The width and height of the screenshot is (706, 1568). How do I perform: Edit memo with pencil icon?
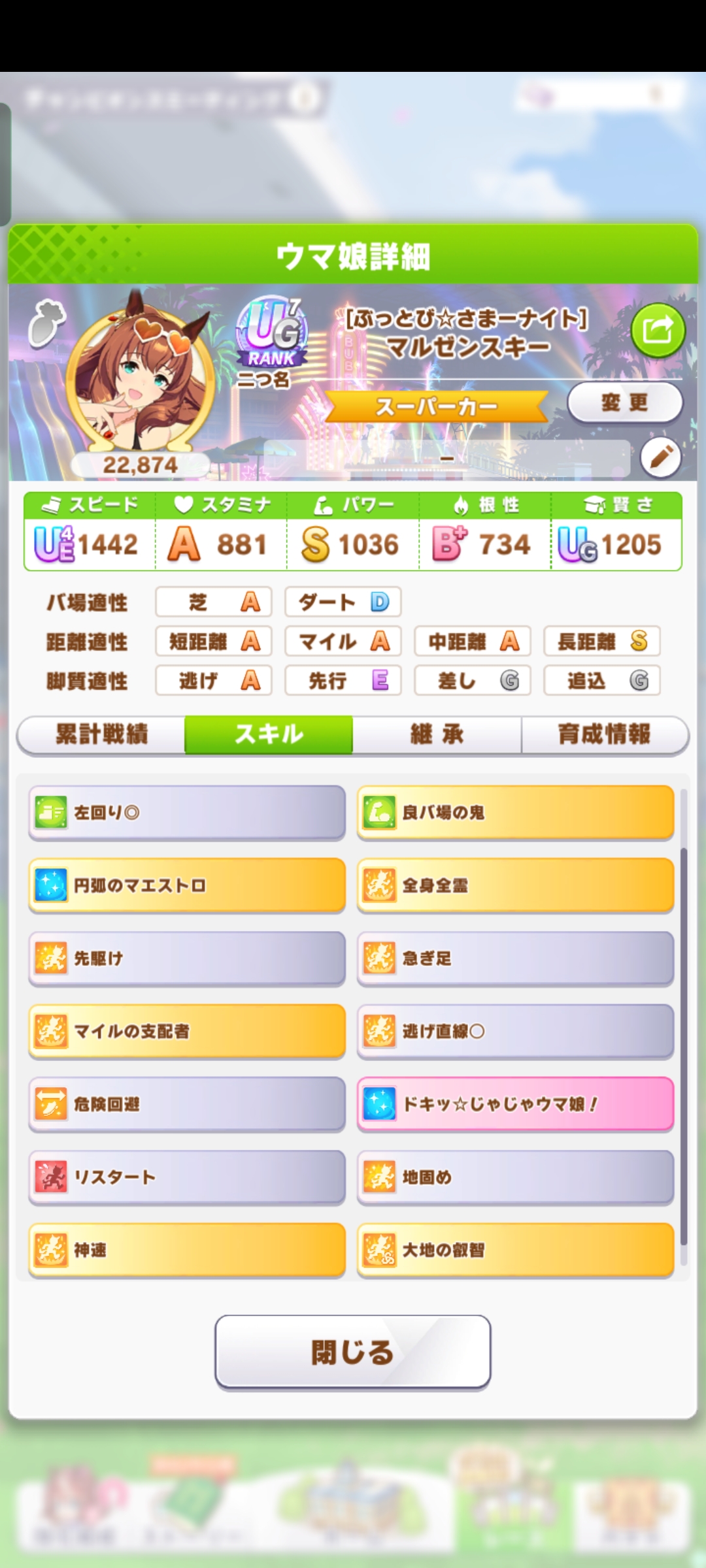point(661,457)
